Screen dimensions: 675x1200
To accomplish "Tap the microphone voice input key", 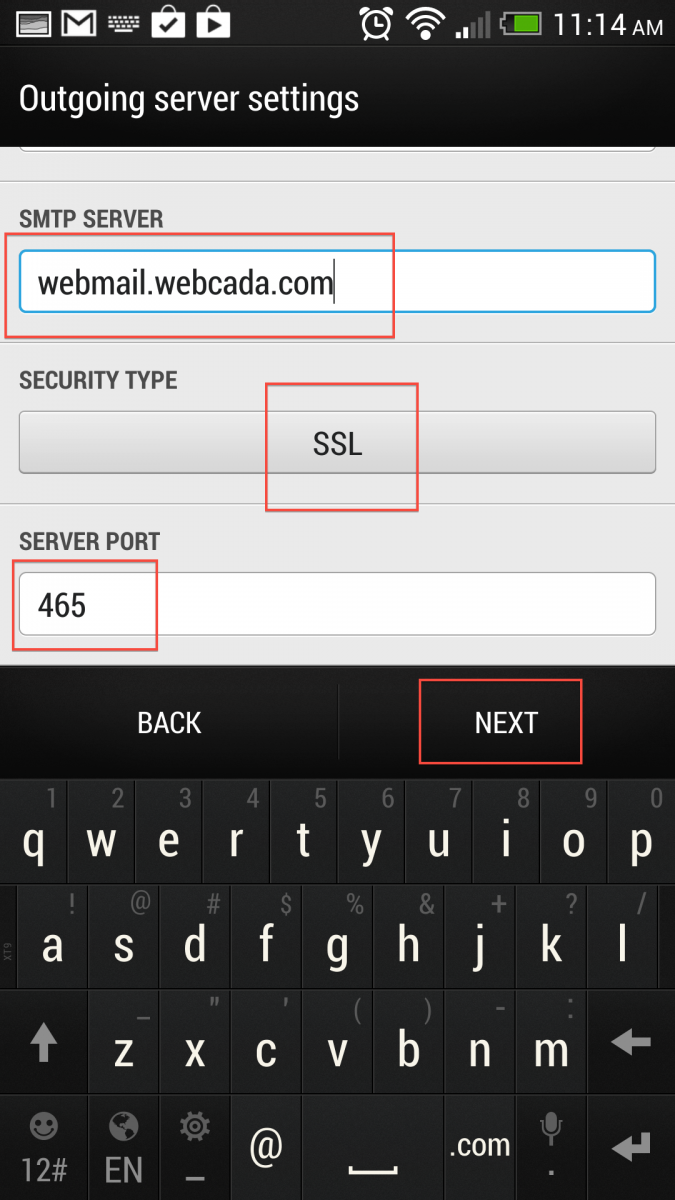I will tap(552, 1147).
